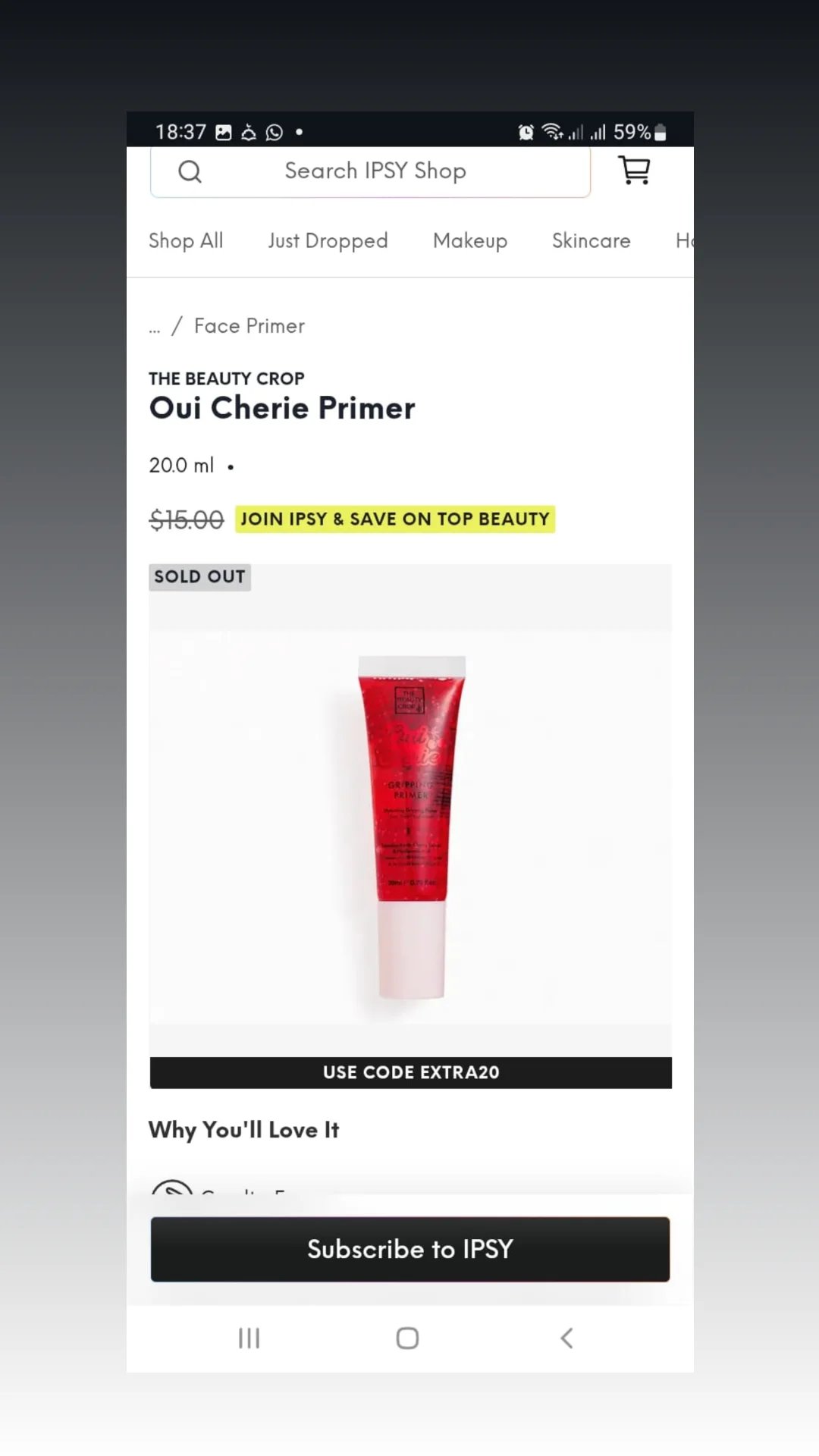Open the Just Dropped category

tap(328, 240)
